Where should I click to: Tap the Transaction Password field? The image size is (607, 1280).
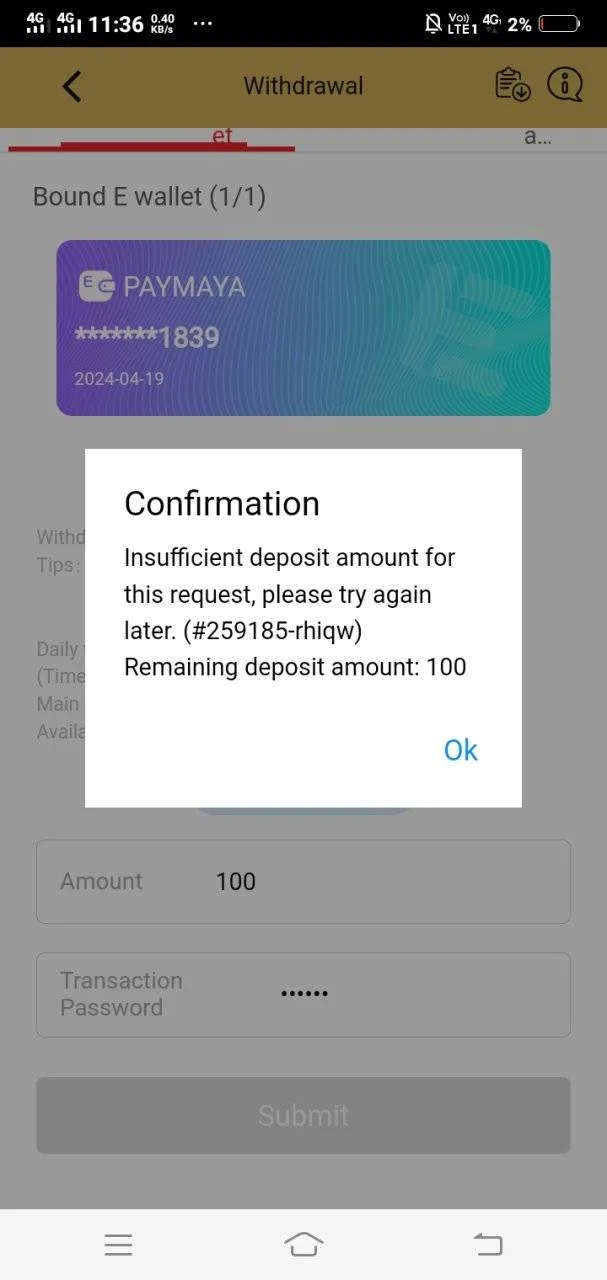tap(303, 994)
